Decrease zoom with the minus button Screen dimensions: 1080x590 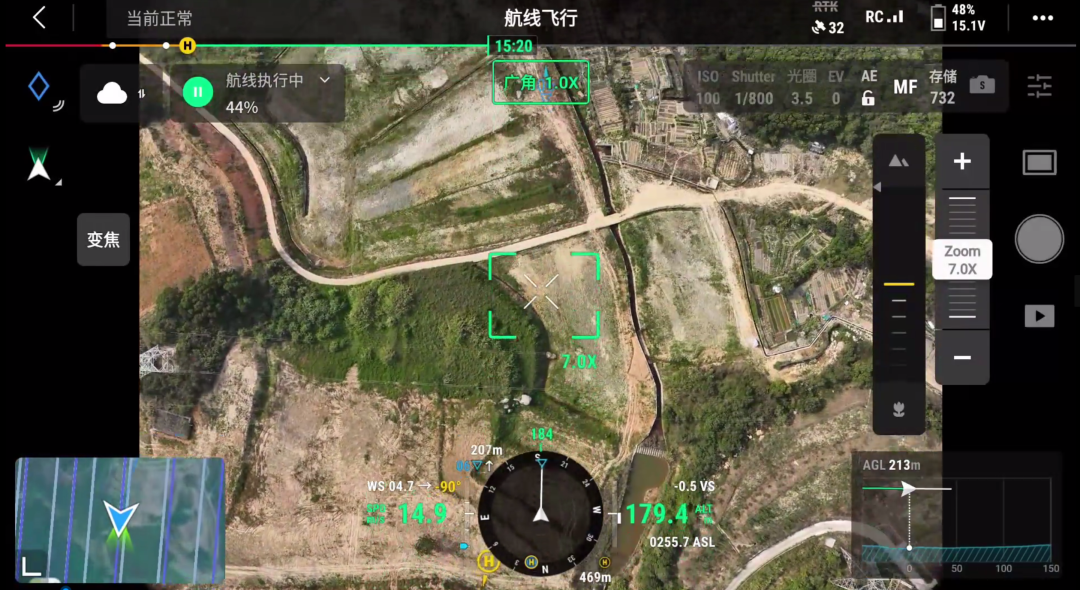pos(962,357)
